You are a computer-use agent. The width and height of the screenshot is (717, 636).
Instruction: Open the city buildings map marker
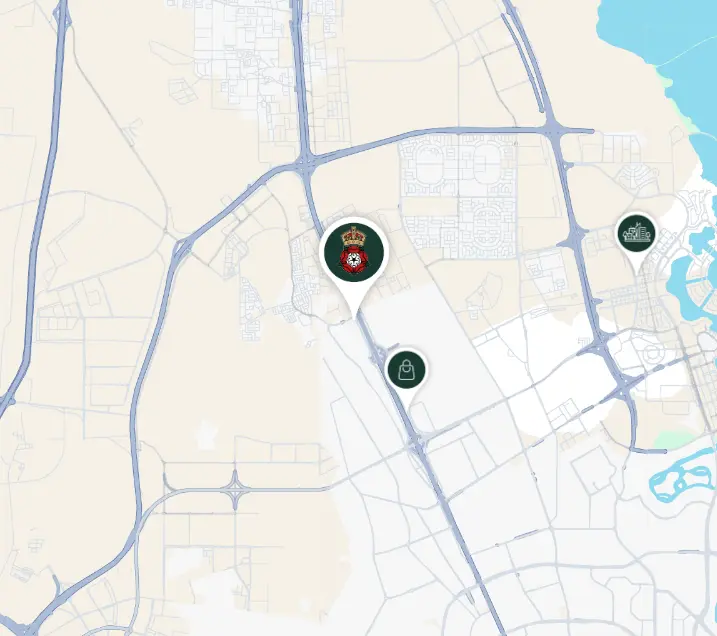pos(635,233)
